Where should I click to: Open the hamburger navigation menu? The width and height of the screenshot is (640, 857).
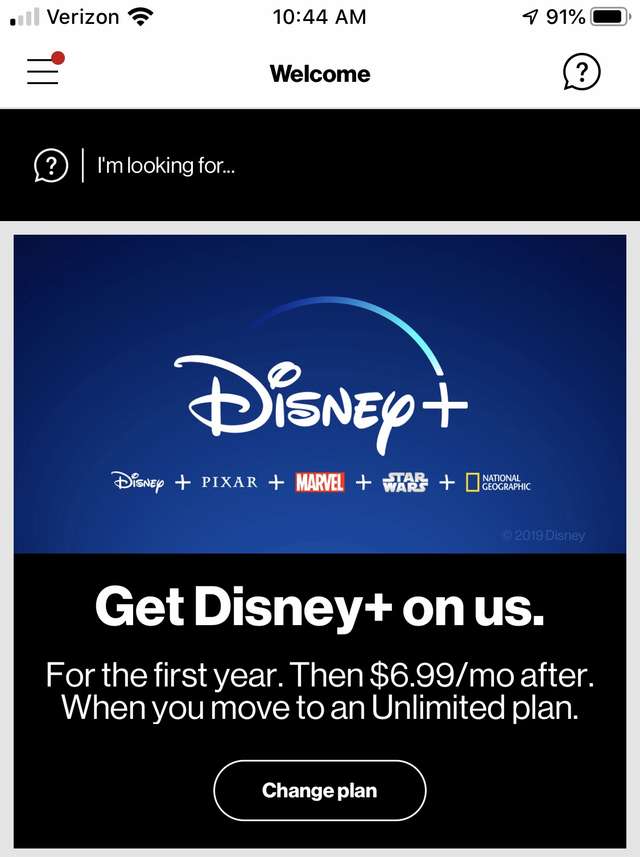tap(43, 71)
